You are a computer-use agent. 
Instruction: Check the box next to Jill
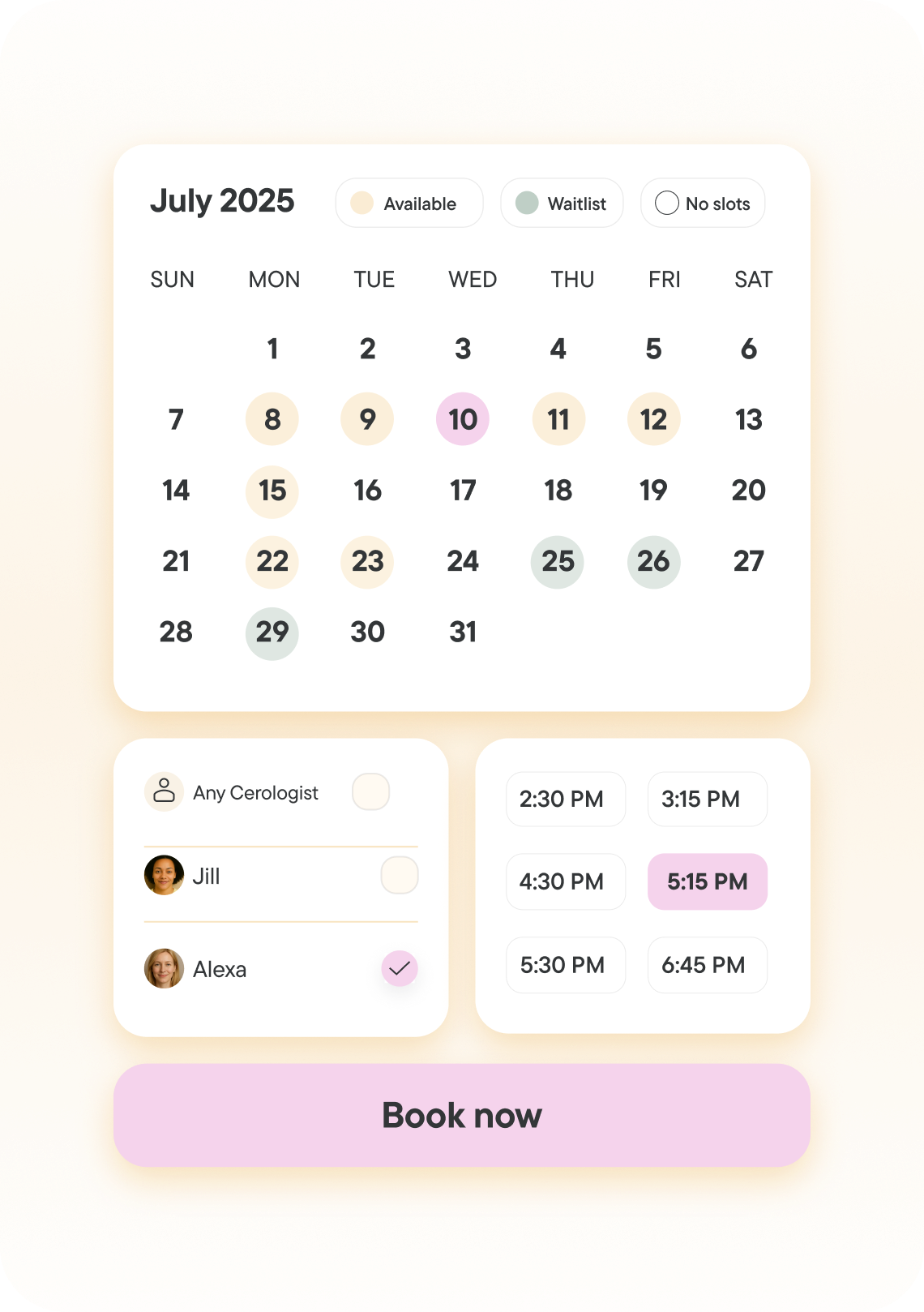pyautogui.click(x=400, y=876)
